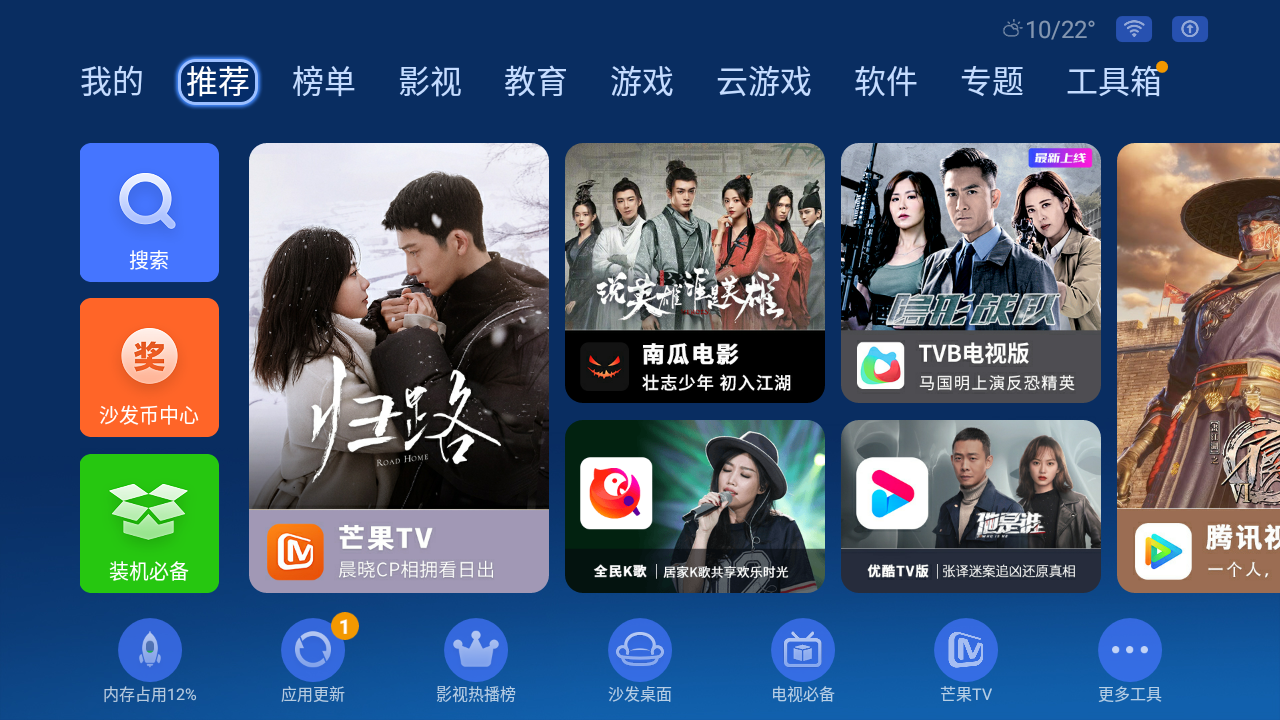The height and width of the screenshot is (720, 1280).
Task: Open the 优酷TV版 card
Action: tap(971, 506)
